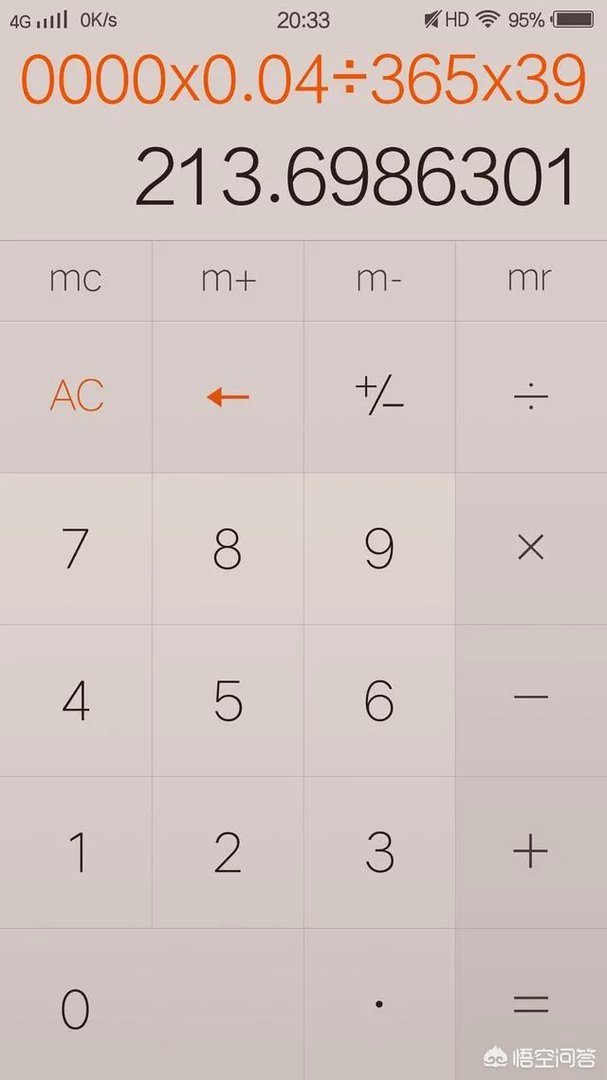This screenshot has height=1080, width=607.
Task: Tap the divide operator key
Action: [x=531, y=397]
